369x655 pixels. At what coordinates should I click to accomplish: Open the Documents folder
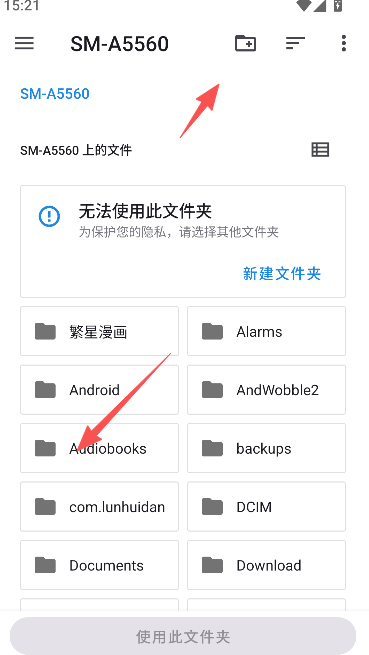99,565
